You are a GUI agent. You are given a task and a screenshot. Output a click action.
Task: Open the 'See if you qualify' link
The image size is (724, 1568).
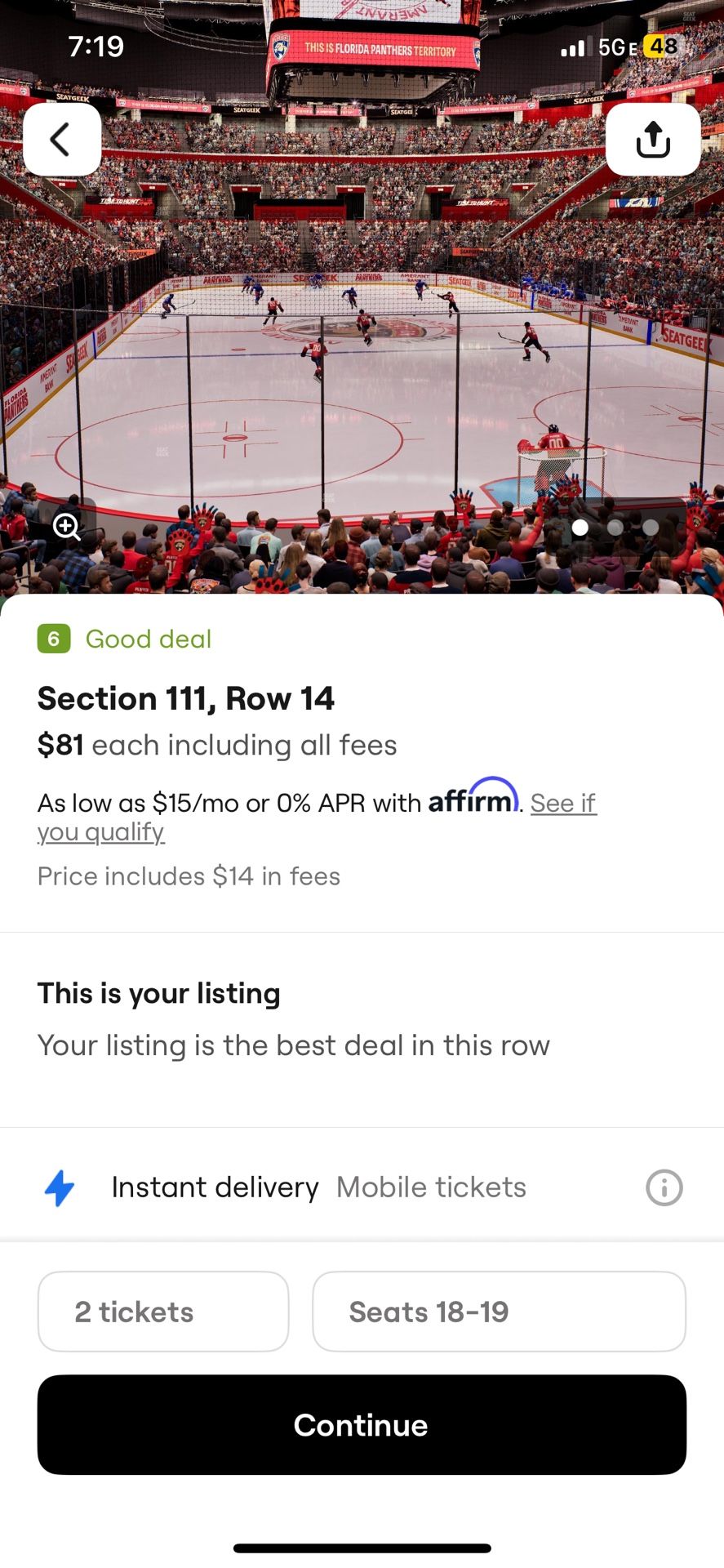pos(563,803)
